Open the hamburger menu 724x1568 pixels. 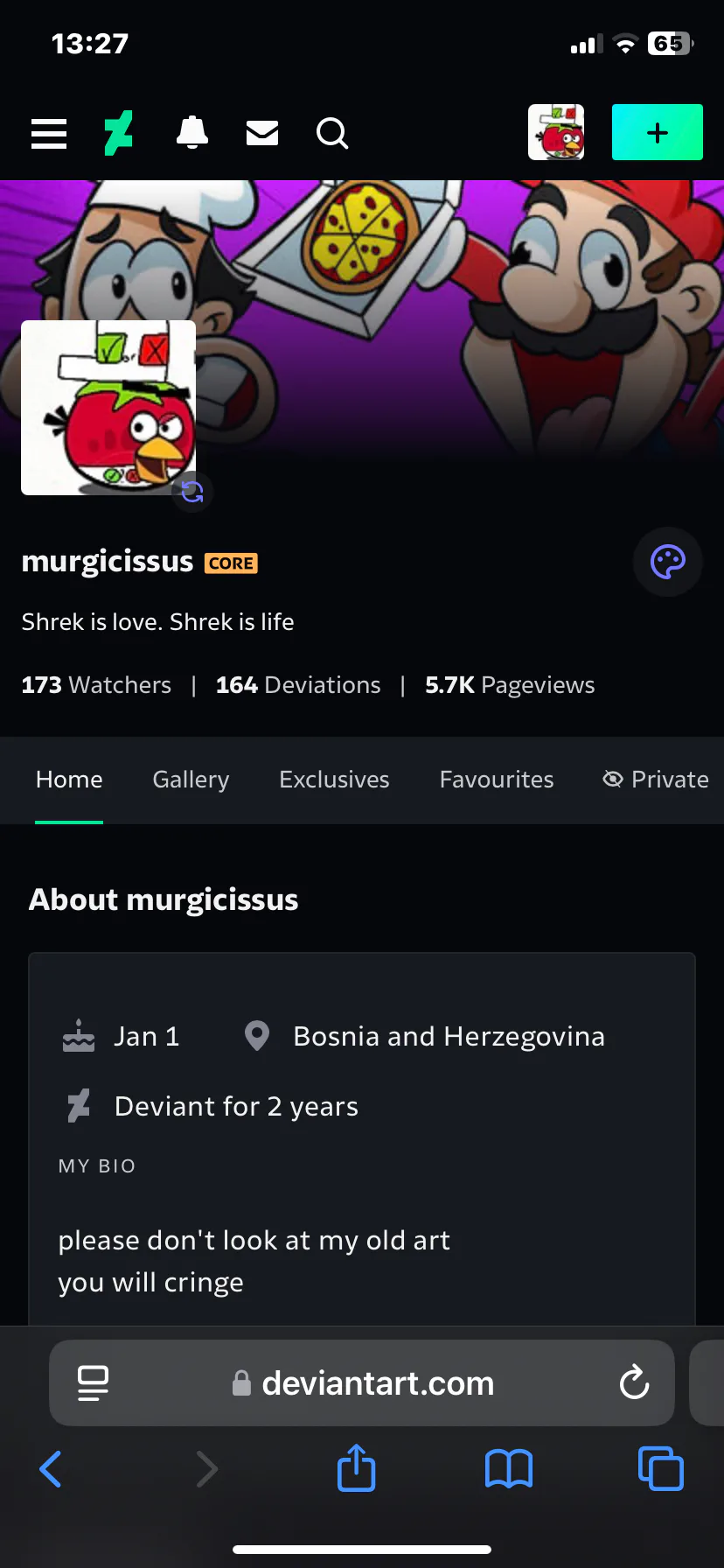pyautogui.click(x=49, y=133)
